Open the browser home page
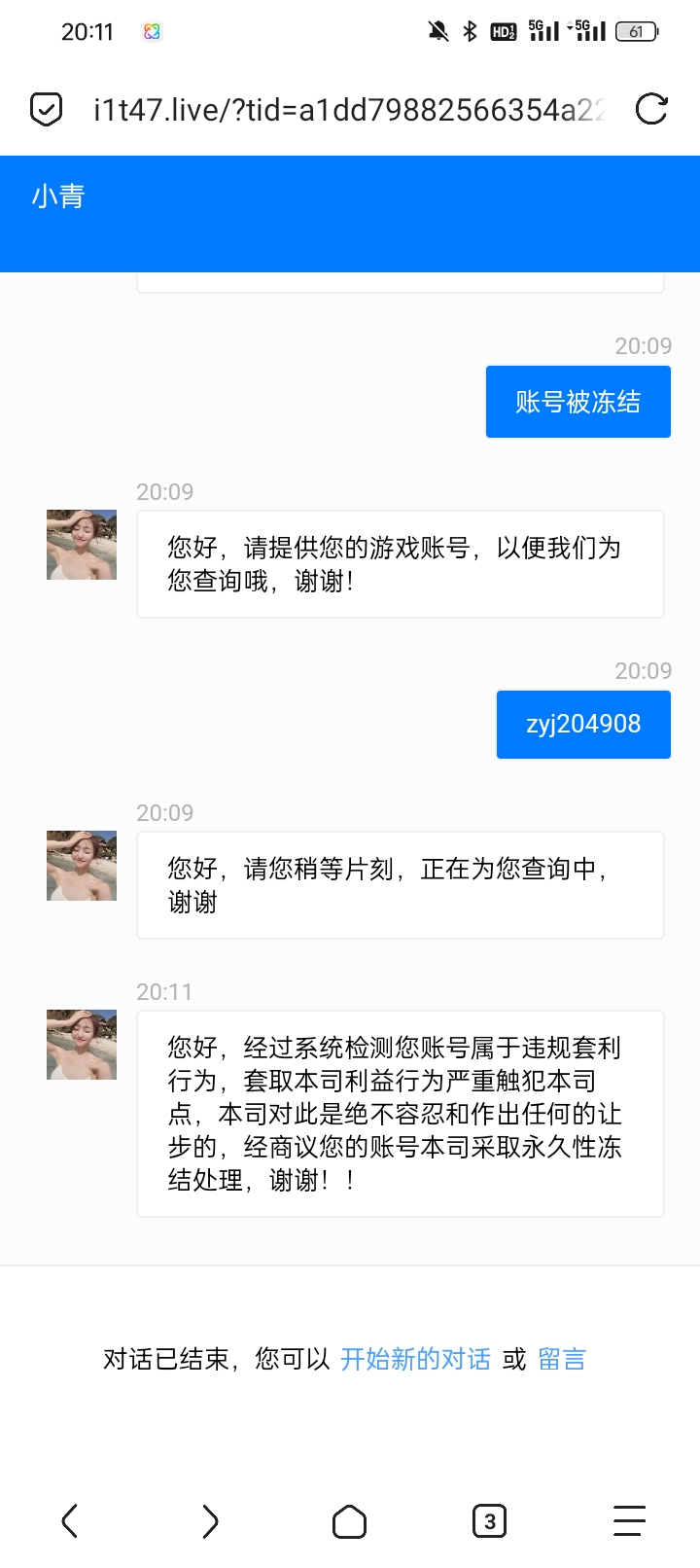 (350, 1521)
